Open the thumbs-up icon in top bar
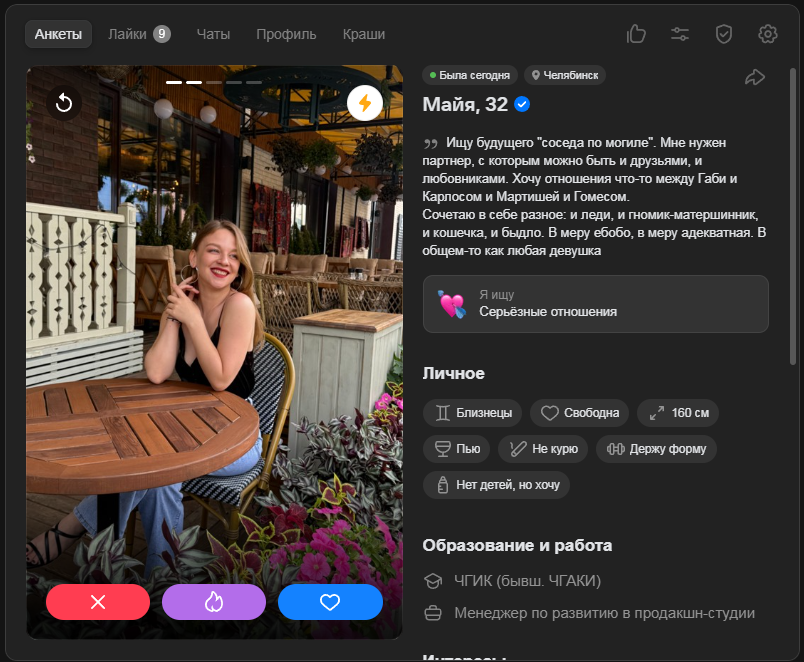This screenshot has height=662, width=804. tap(636, 34)
